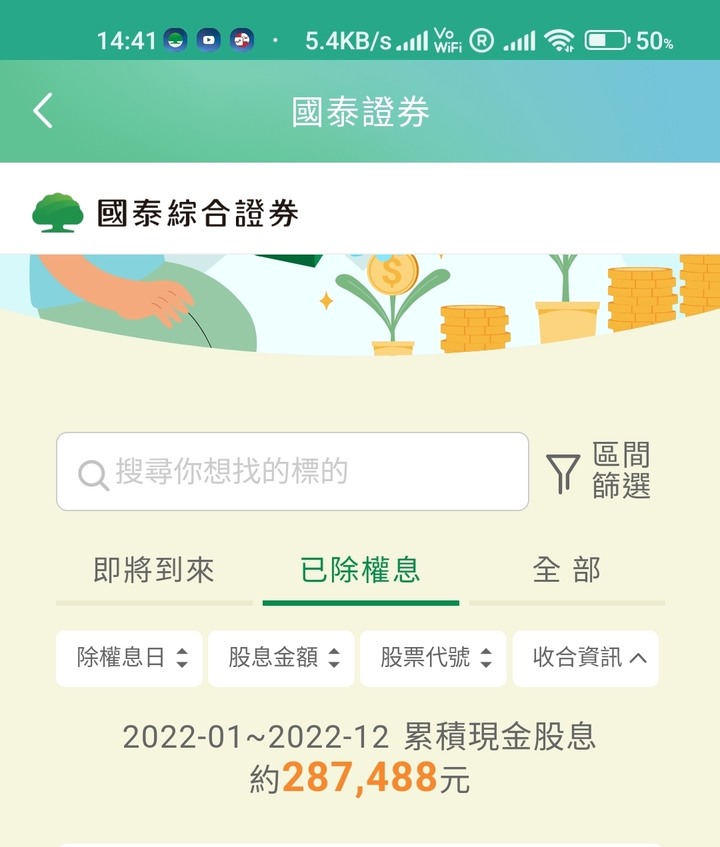Tap the 搜尋你想找的標的 search field
The image size is (720, 847).
[x=292, y=472]
